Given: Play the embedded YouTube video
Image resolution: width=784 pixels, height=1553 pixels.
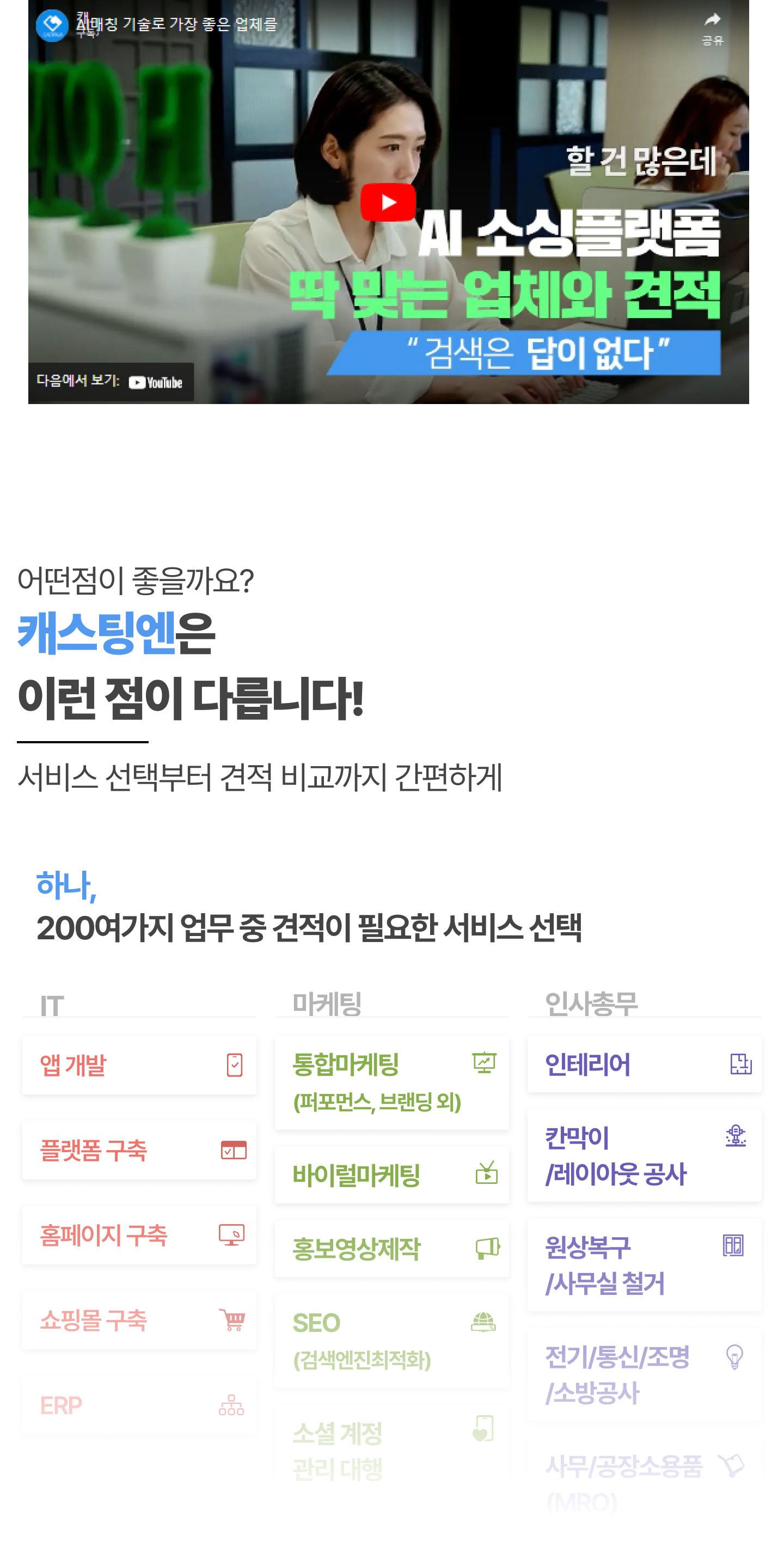Looking at the screenshot, I should click(388, 202).
